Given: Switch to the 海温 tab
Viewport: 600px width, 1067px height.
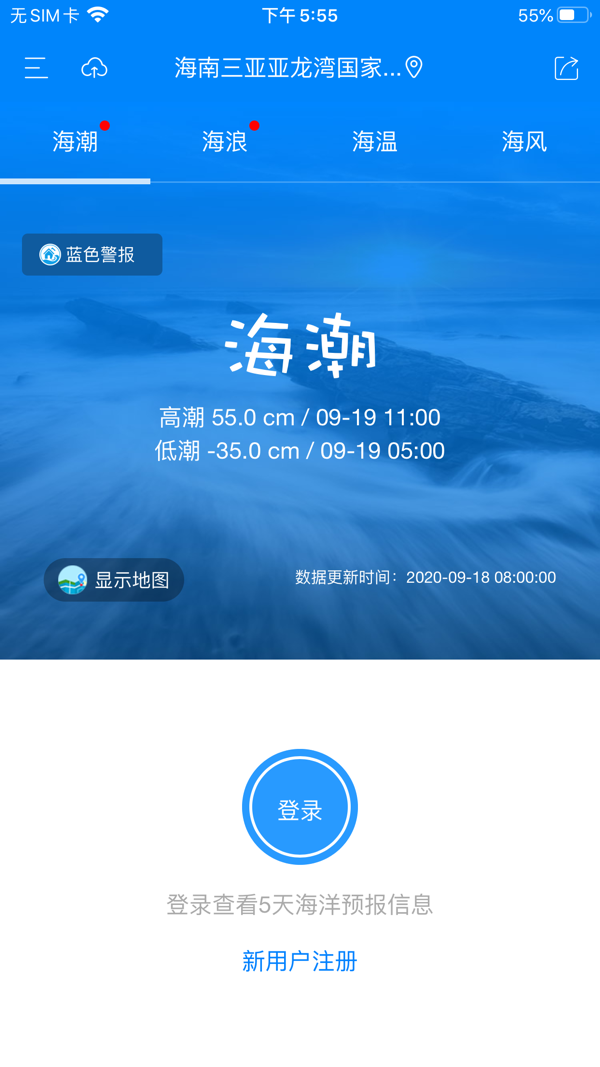Looking at the screenshot, I should click(x=375, y=142).
